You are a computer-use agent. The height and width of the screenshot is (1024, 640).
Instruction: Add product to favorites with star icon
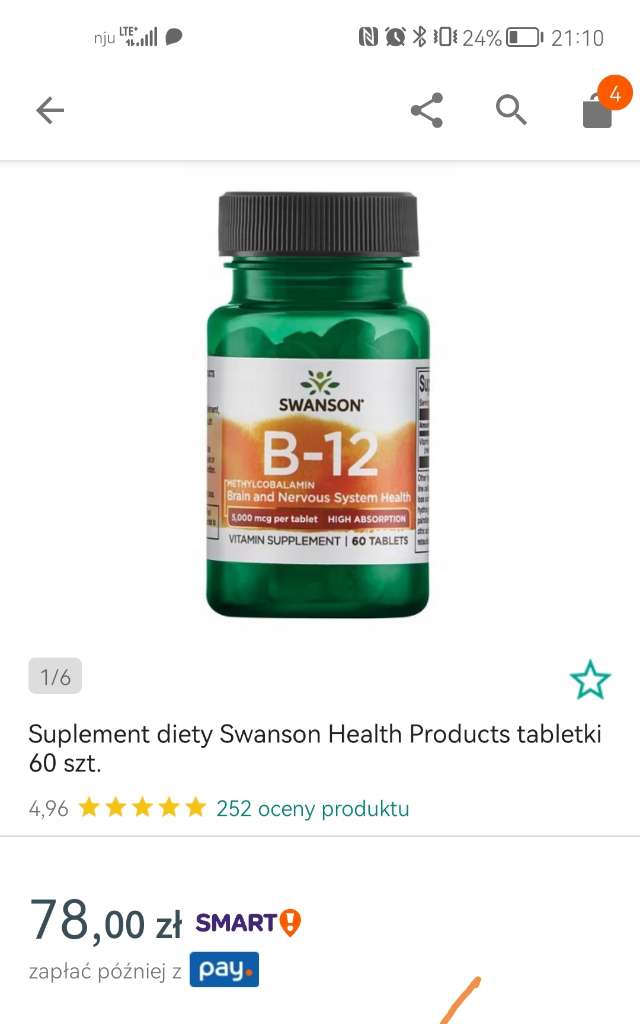(589, 680)
